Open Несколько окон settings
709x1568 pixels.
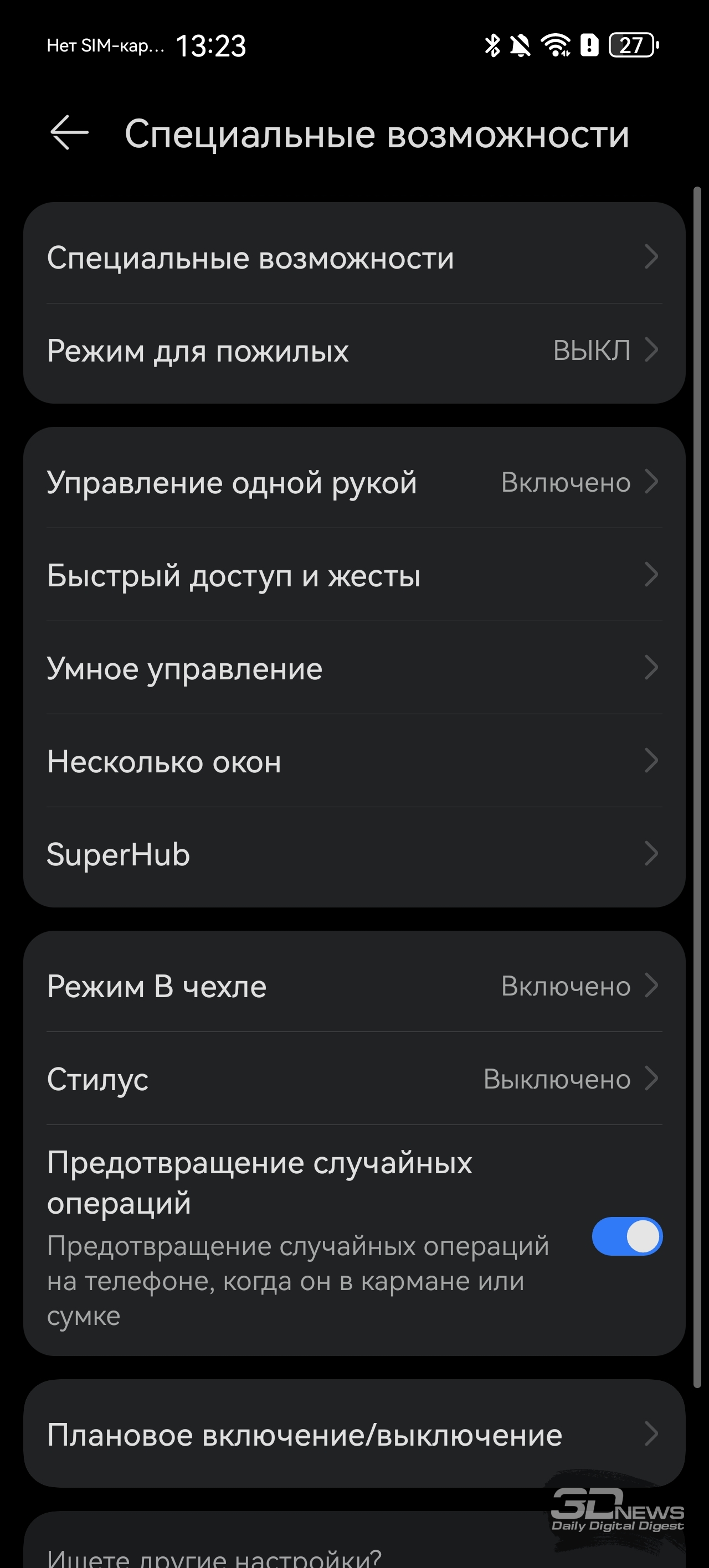pyautogui.click(x=353, y=761)
